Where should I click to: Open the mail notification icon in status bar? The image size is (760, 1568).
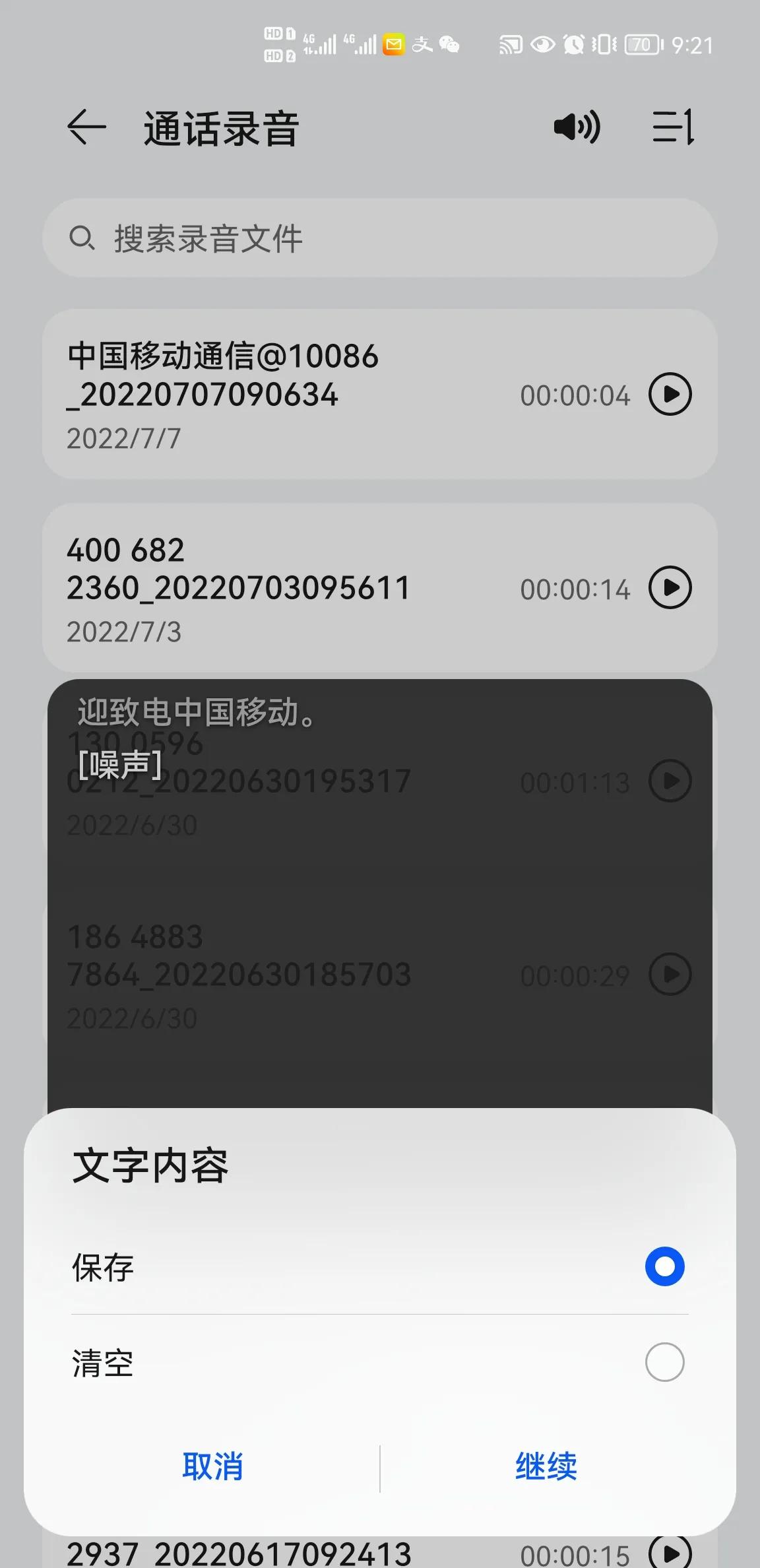point(393,44)
